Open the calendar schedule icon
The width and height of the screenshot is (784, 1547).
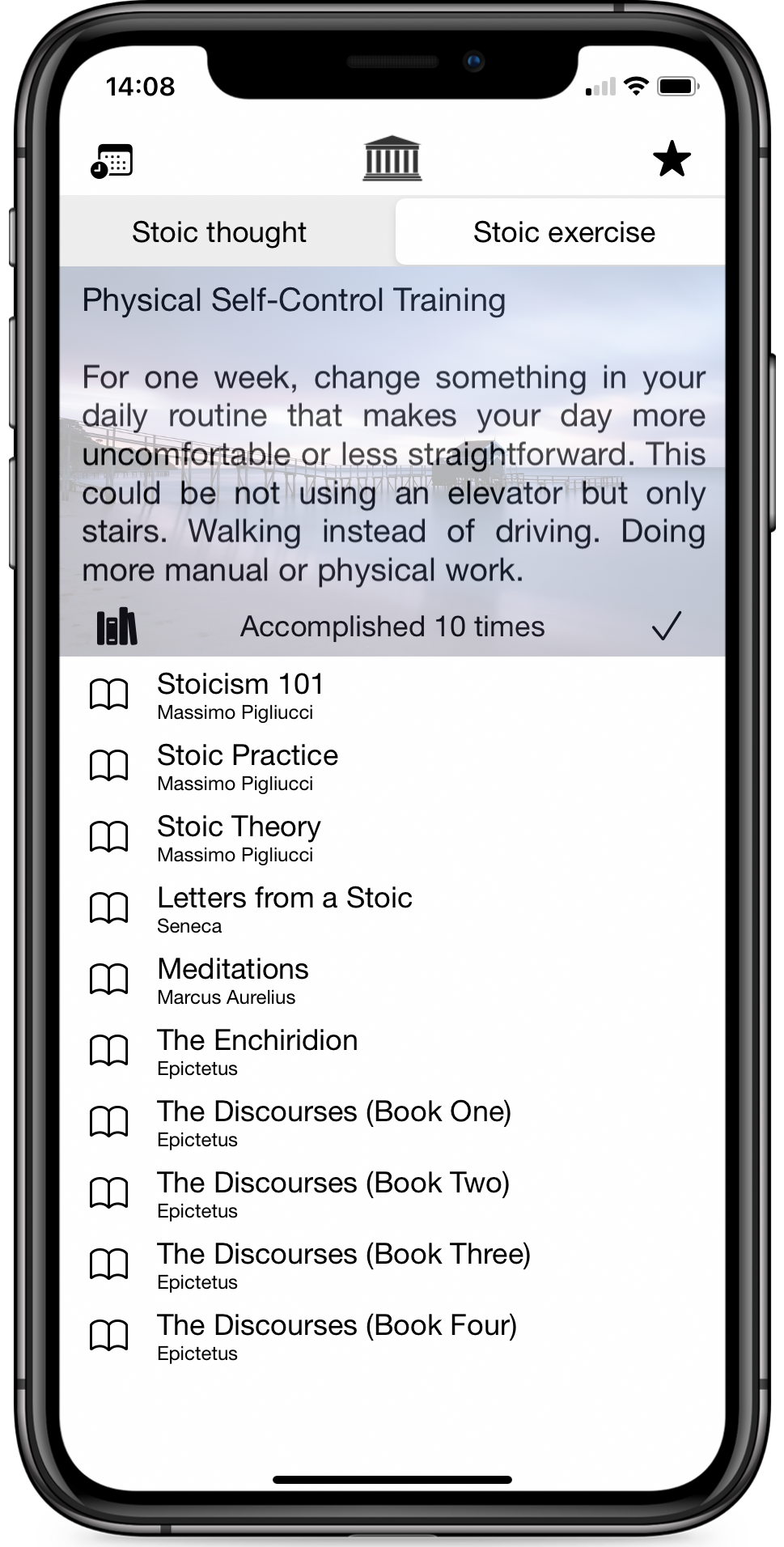click(112, 160)
